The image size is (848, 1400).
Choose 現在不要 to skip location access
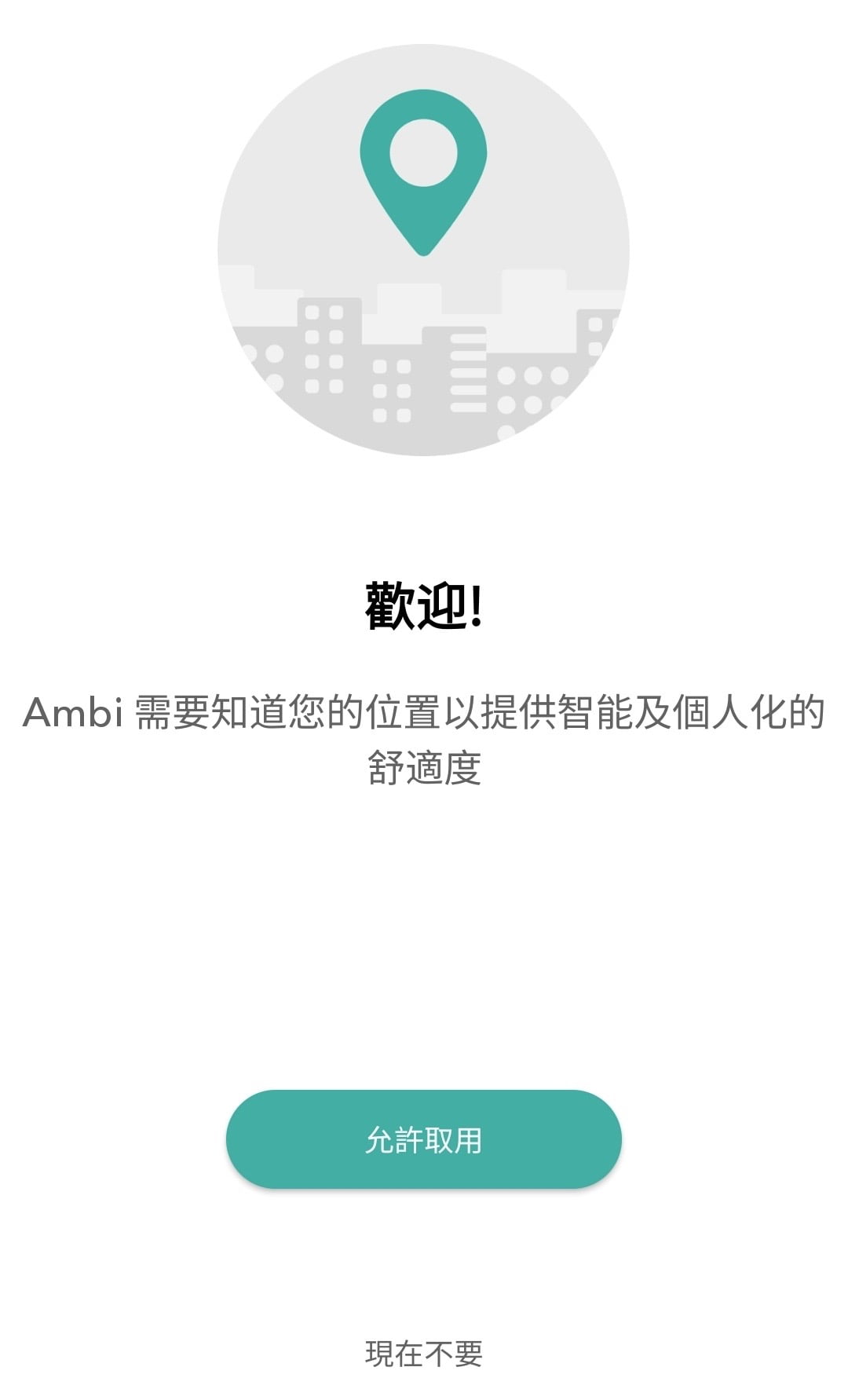(x=424, y=1354)
